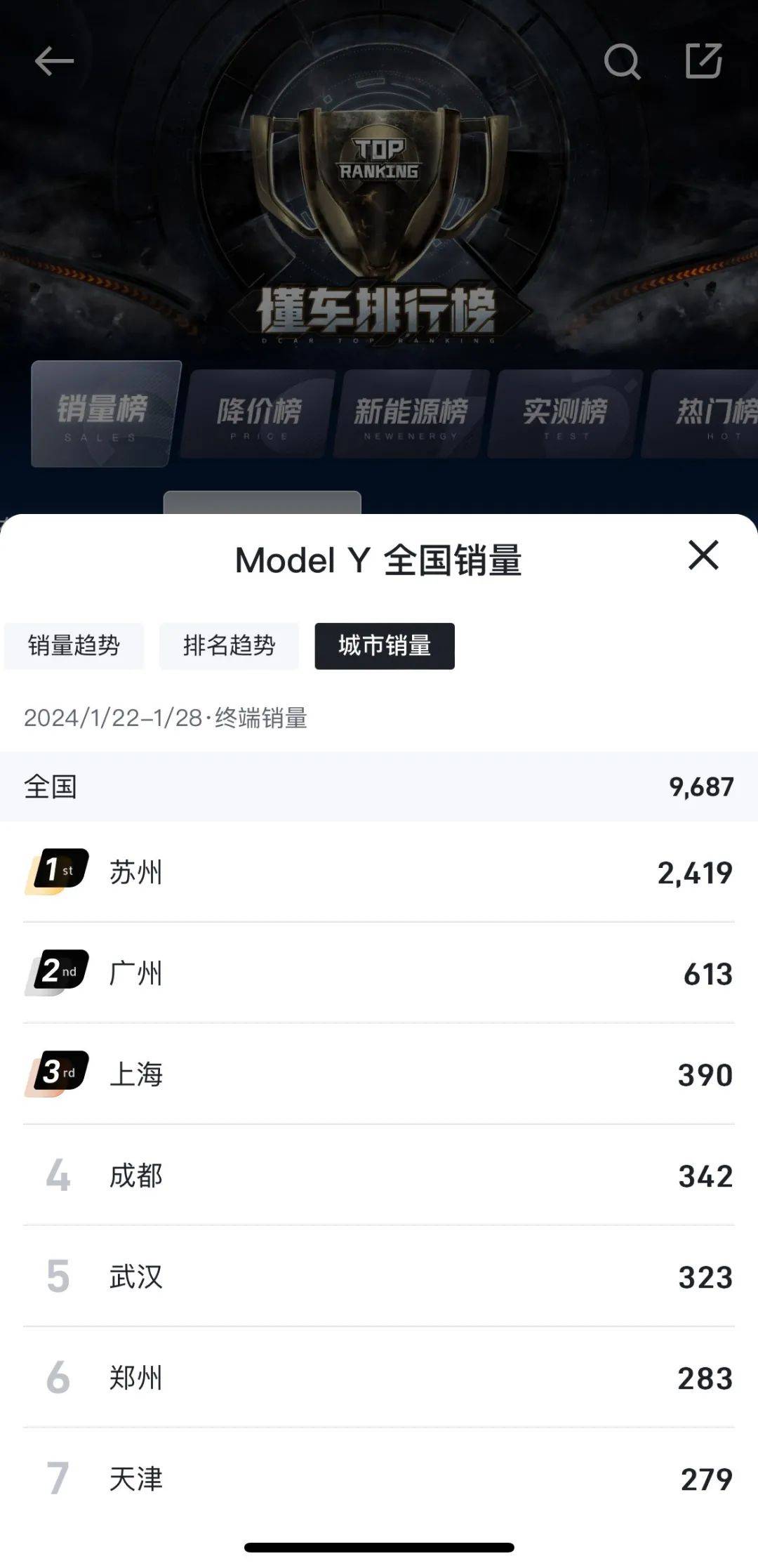Go back using the top-left arrow
The height and width of the screenshot is (1568, 758).
54,62
